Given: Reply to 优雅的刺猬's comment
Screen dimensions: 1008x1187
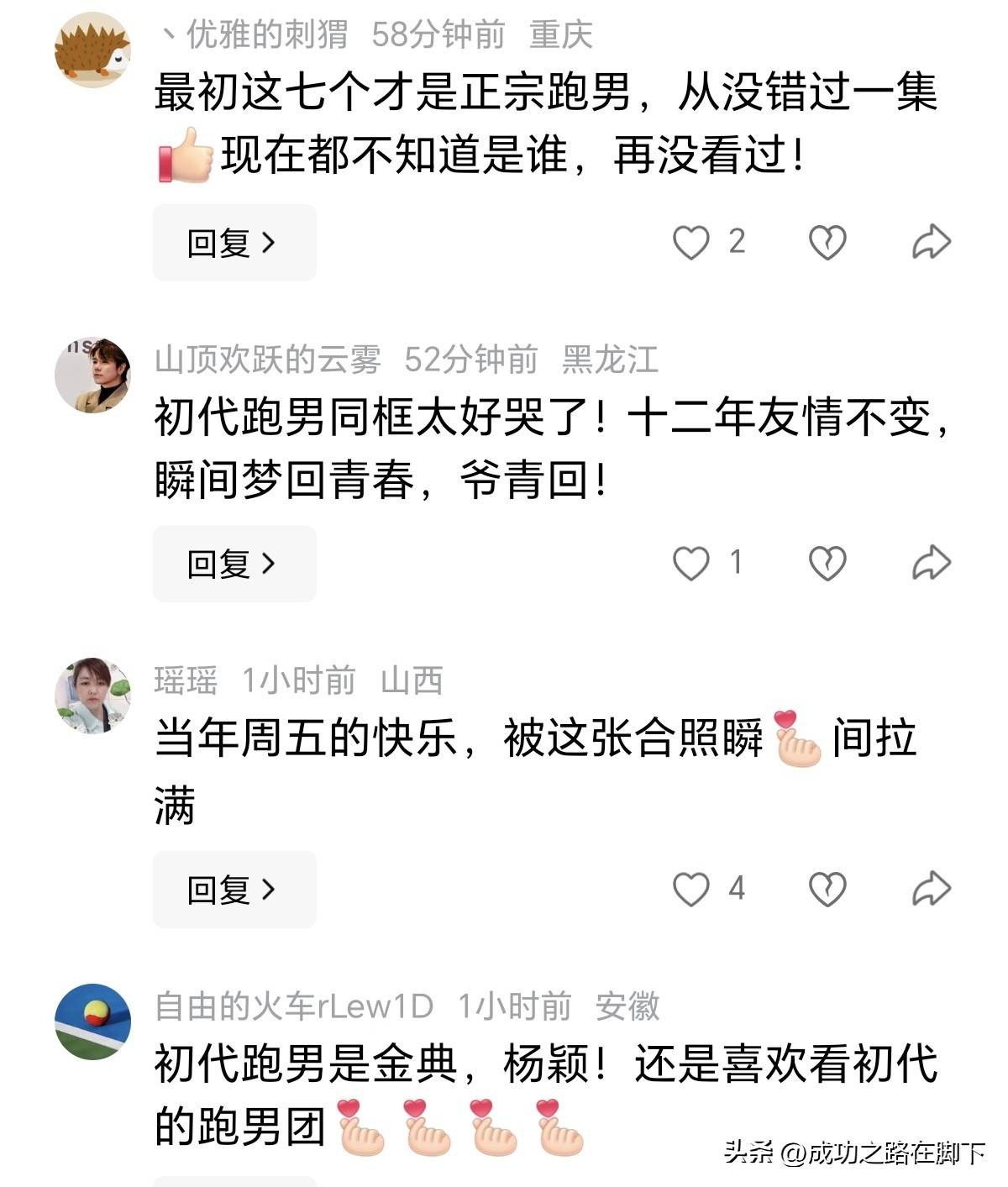Looking at the screenshot, I should pyautogui.click(x=234, y=243).
